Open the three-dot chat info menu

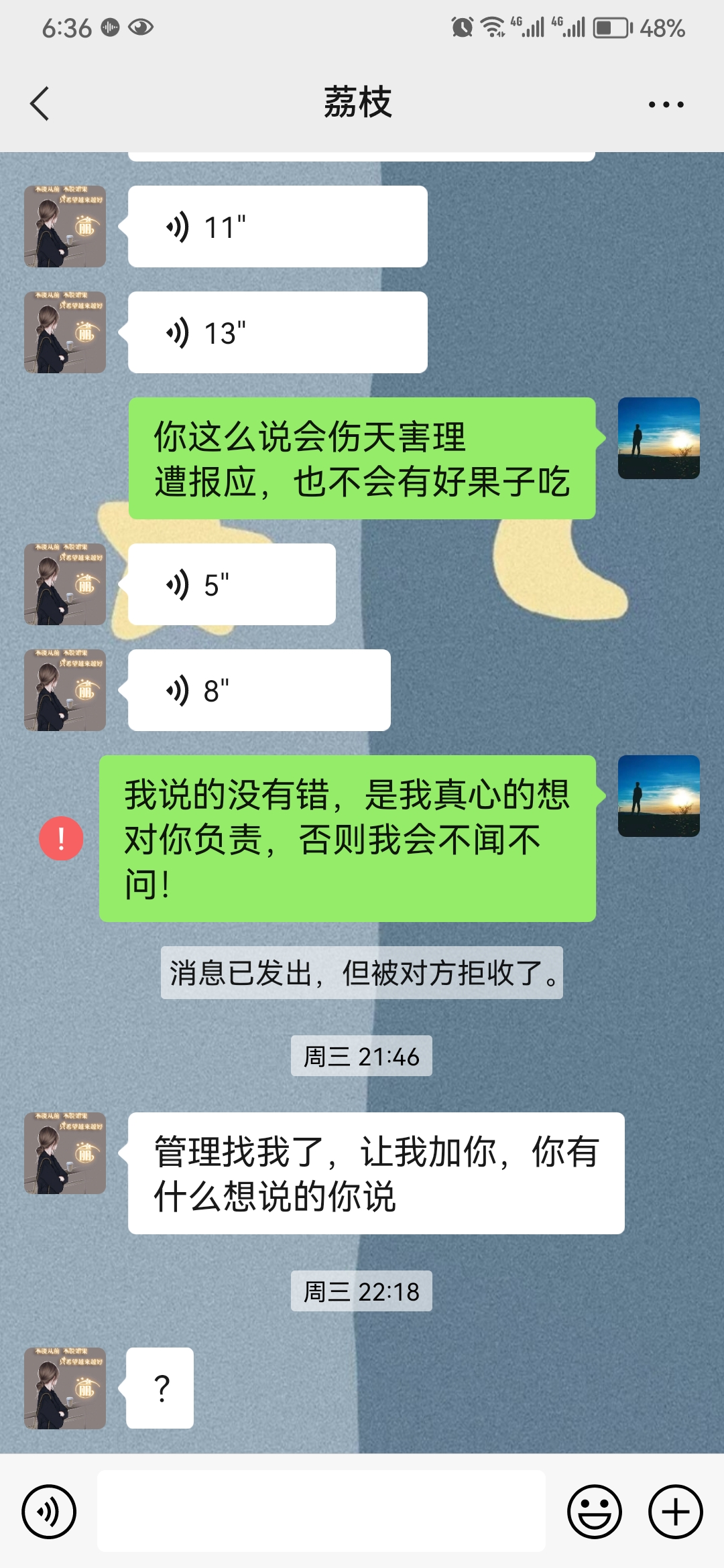(666, 105)
